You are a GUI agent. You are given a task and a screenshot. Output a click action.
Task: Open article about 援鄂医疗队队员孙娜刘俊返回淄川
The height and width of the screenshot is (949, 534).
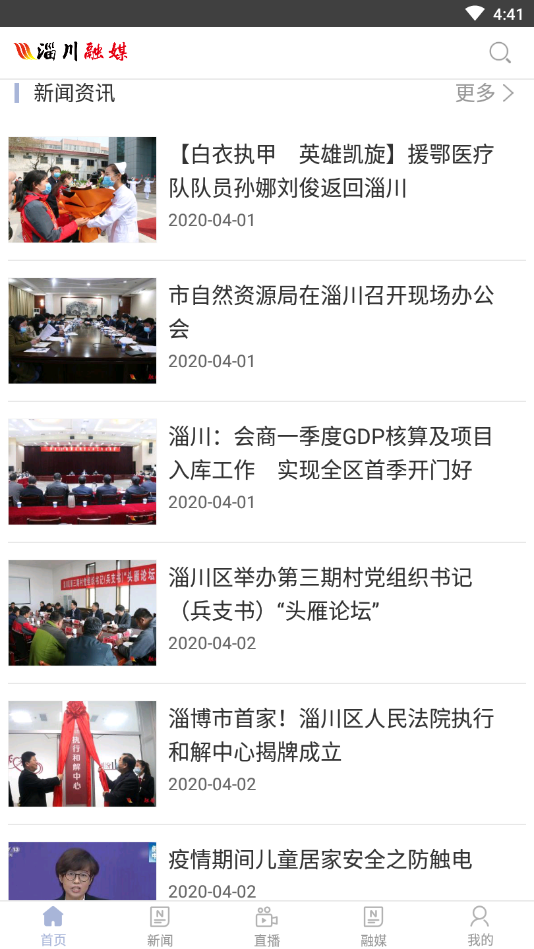point(267,190)
